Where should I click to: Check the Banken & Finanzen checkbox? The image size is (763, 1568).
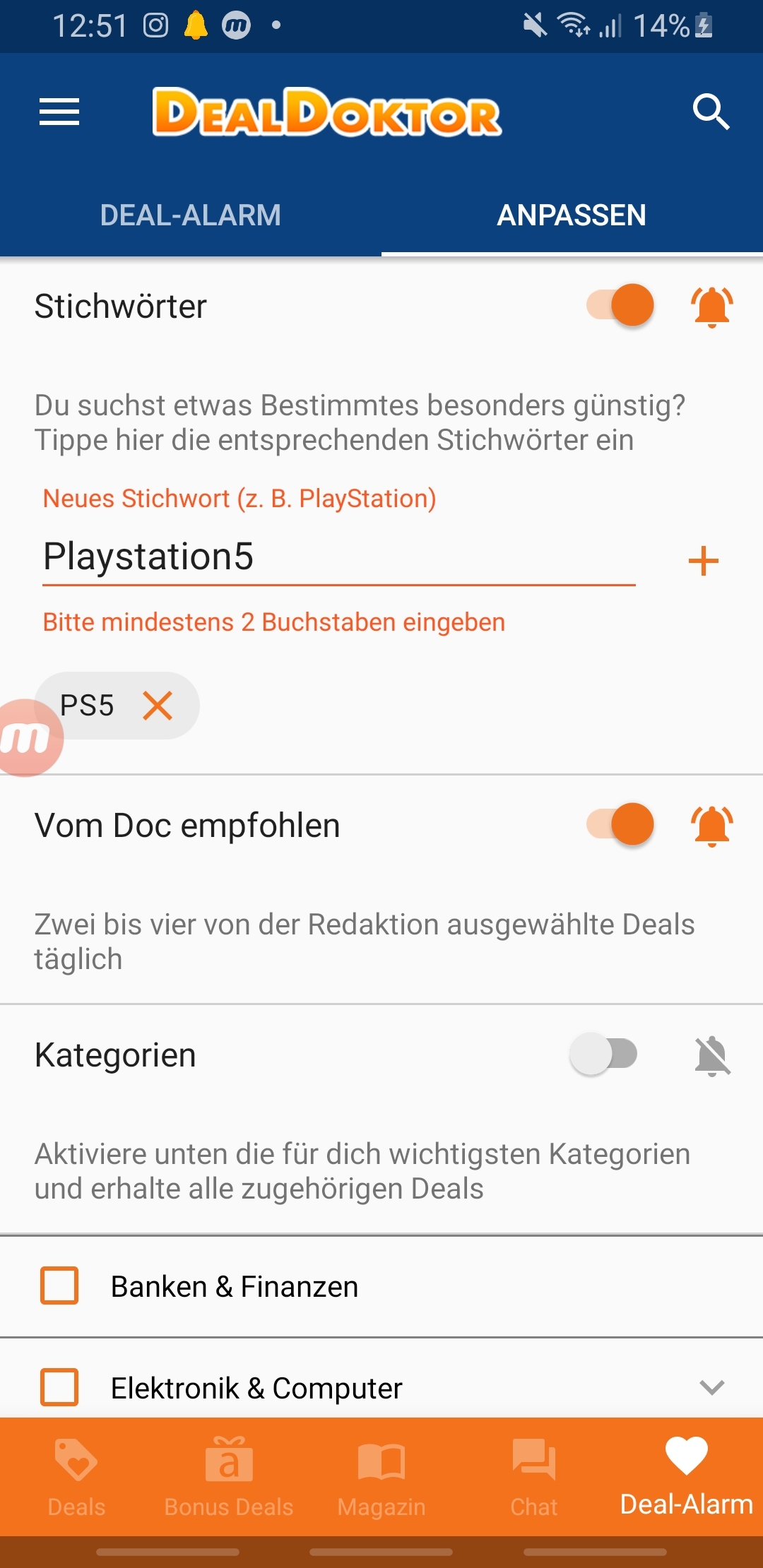(x=59, y=1285)
